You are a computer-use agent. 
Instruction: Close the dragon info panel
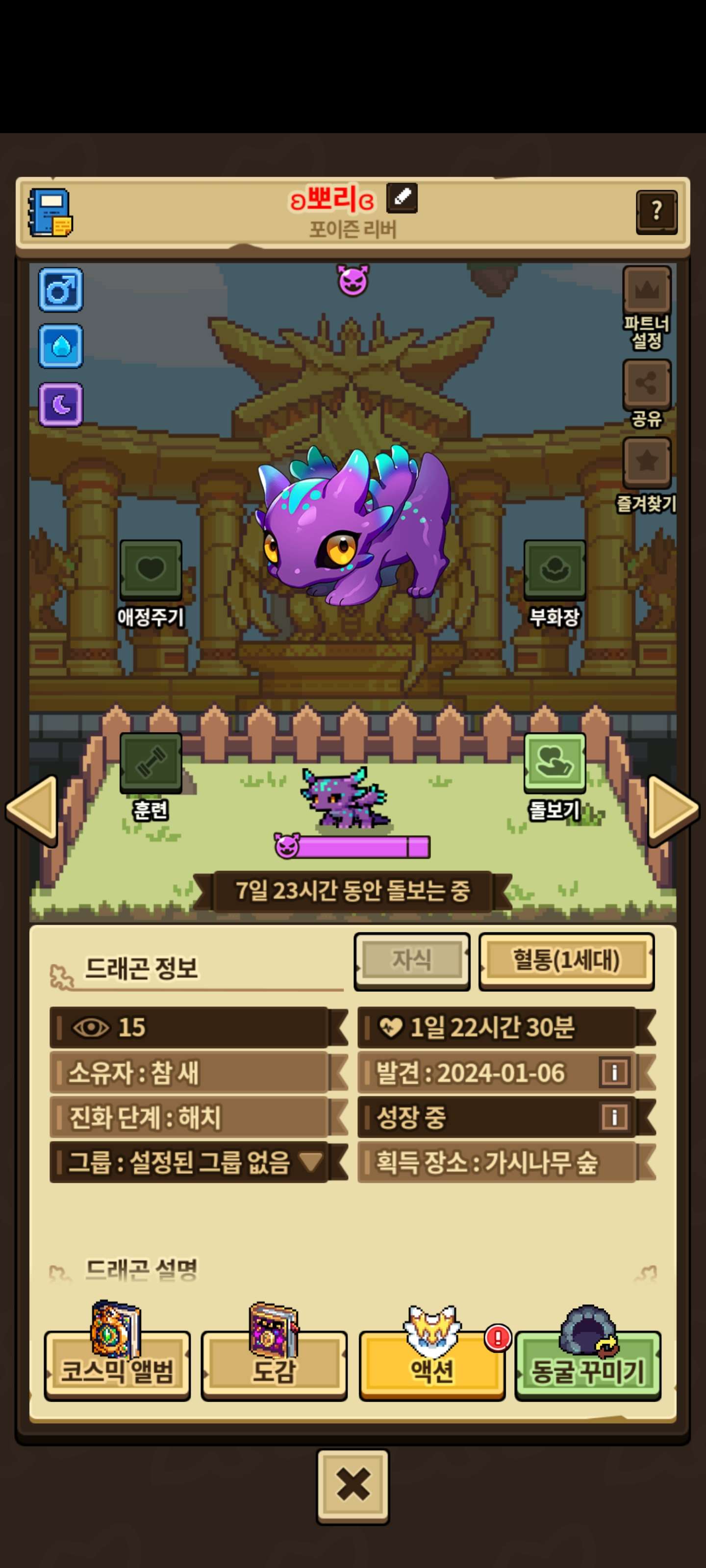click(x=353, y=1486)
